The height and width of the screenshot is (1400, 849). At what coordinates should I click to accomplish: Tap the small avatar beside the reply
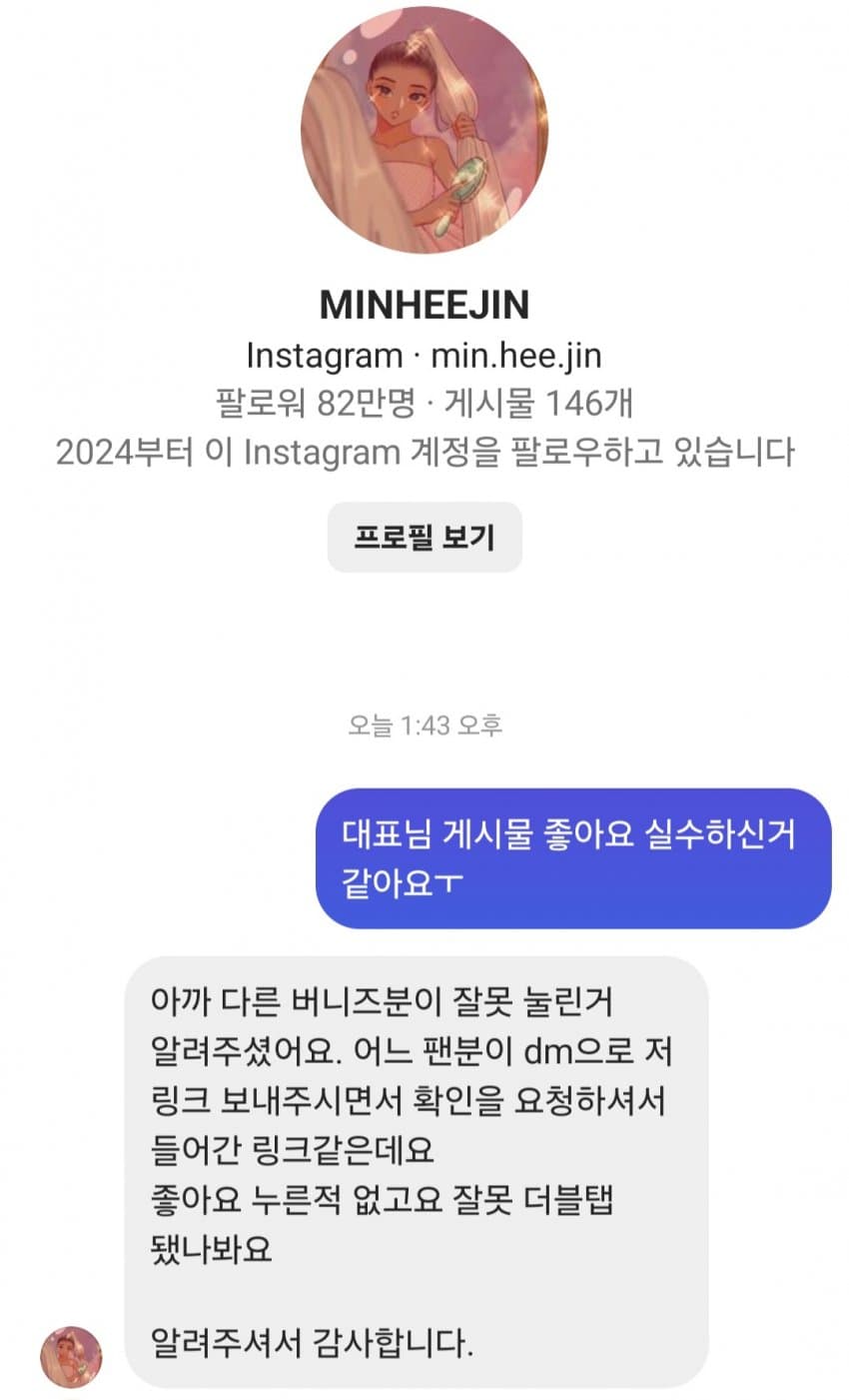click(x=71, y=1356)
